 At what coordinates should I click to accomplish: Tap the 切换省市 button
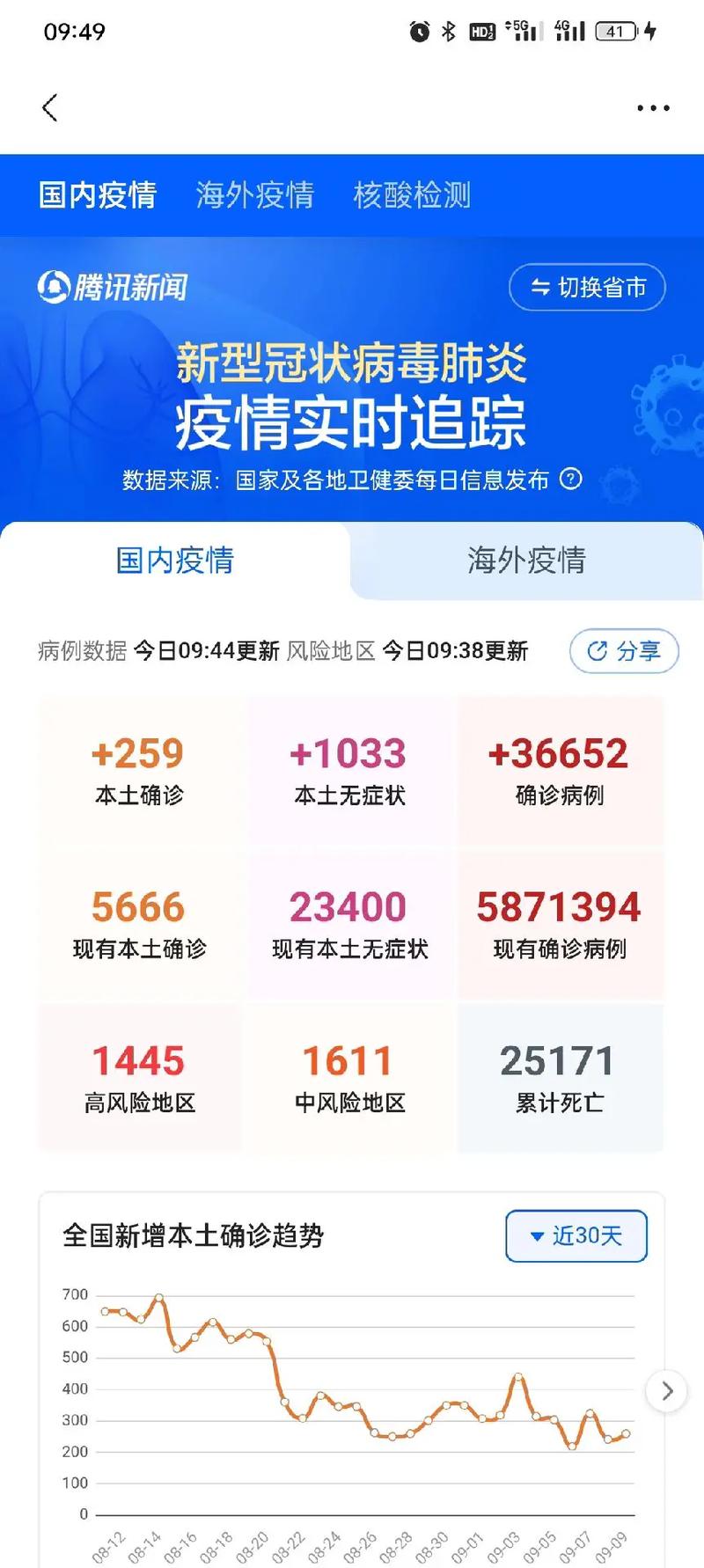click(587, 287)
